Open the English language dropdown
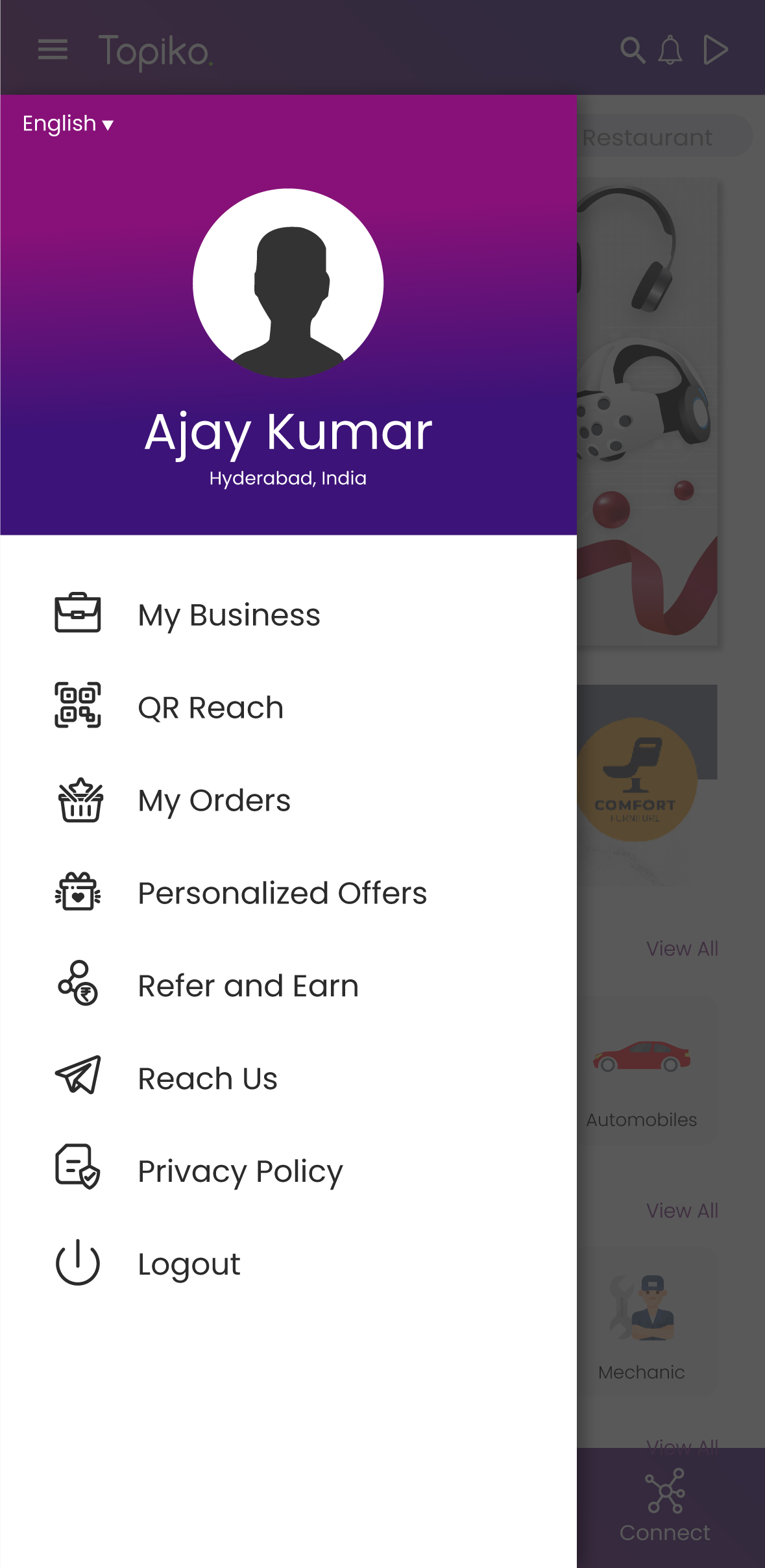Viewport: 765px width, 1568px height. pyautogui.click(x=67, y=124)
